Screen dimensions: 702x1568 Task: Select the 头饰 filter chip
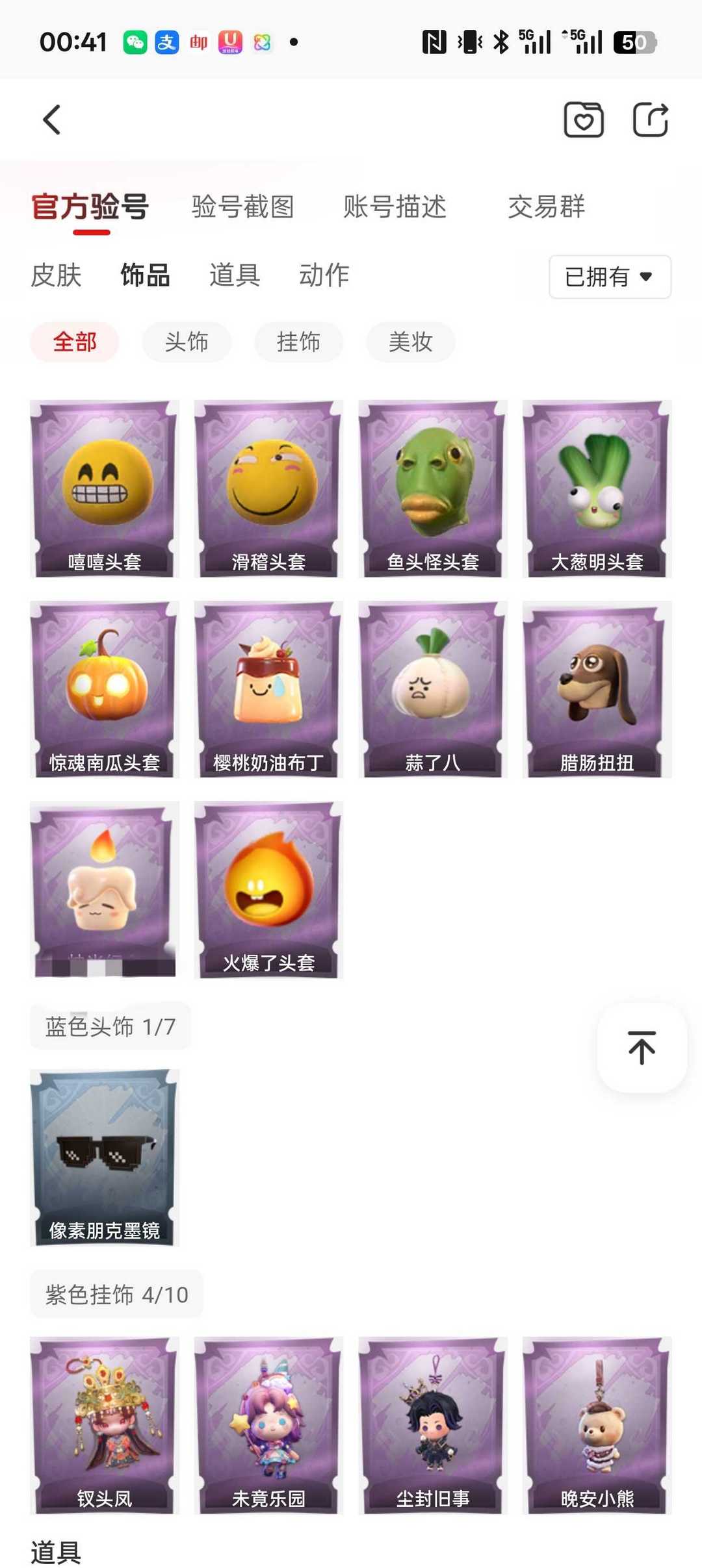pos(187,342)
